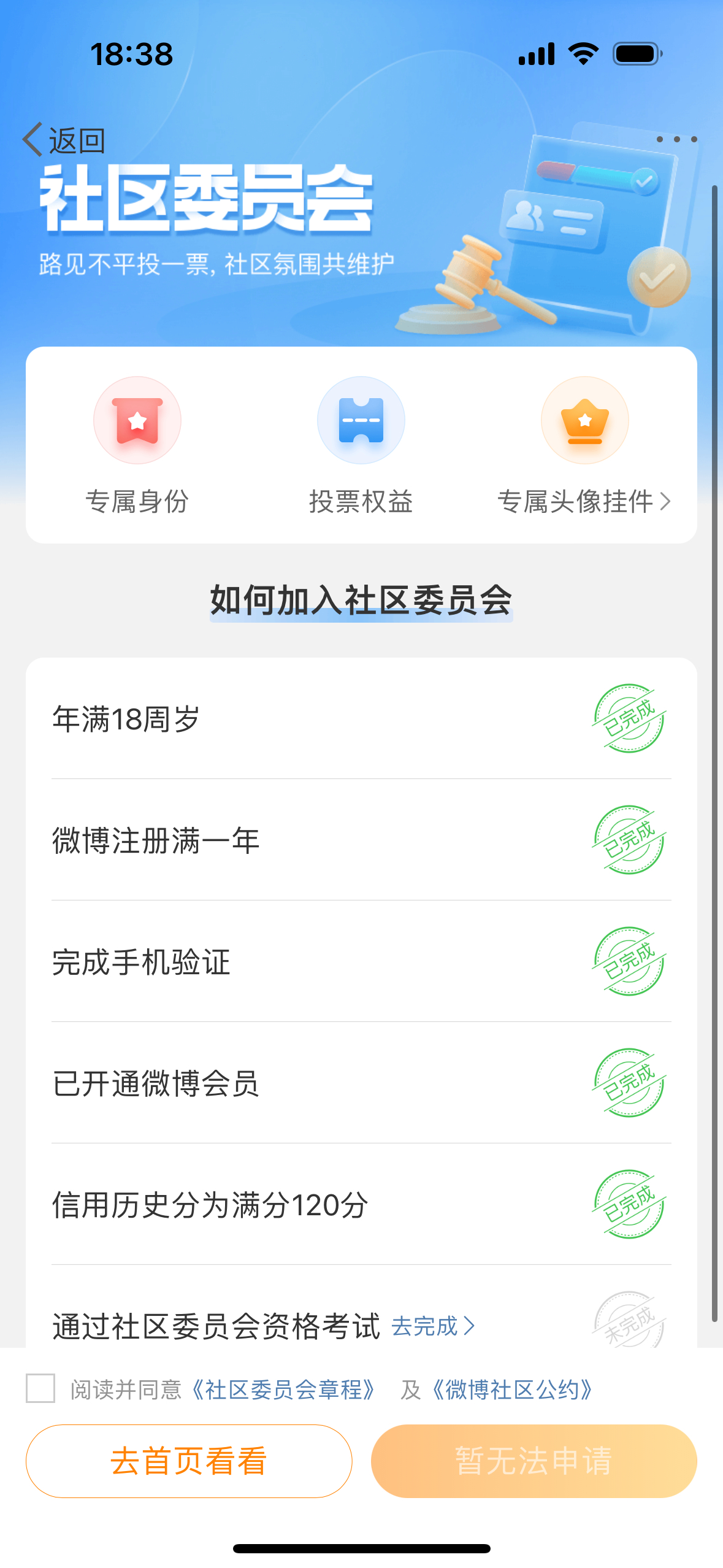Viewport: 723px width, 1568px height.
Task: Tap the back arrow beside 返回
Action: pyautogui.click(x=31, y=140)
